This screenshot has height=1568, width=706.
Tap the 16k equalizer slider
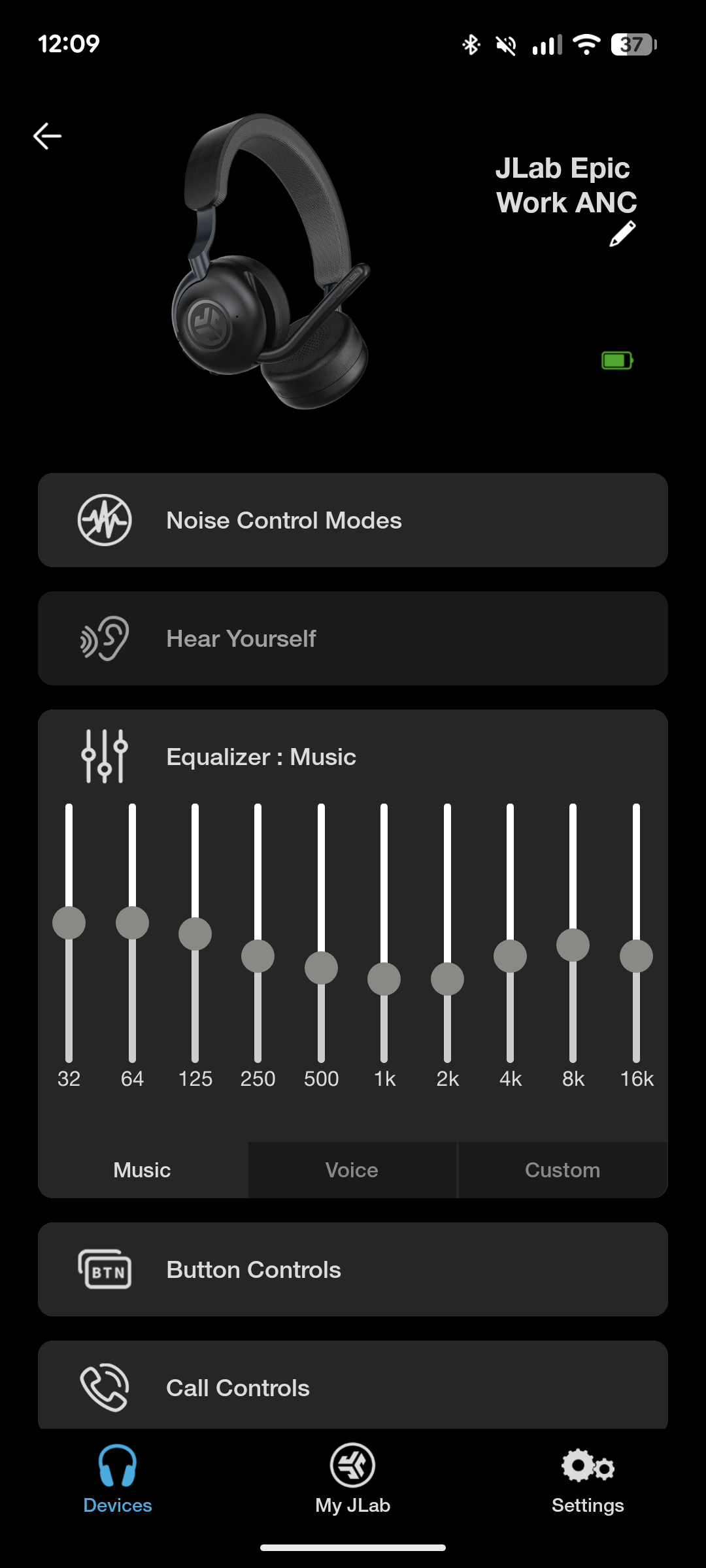[x=636, y=956]
